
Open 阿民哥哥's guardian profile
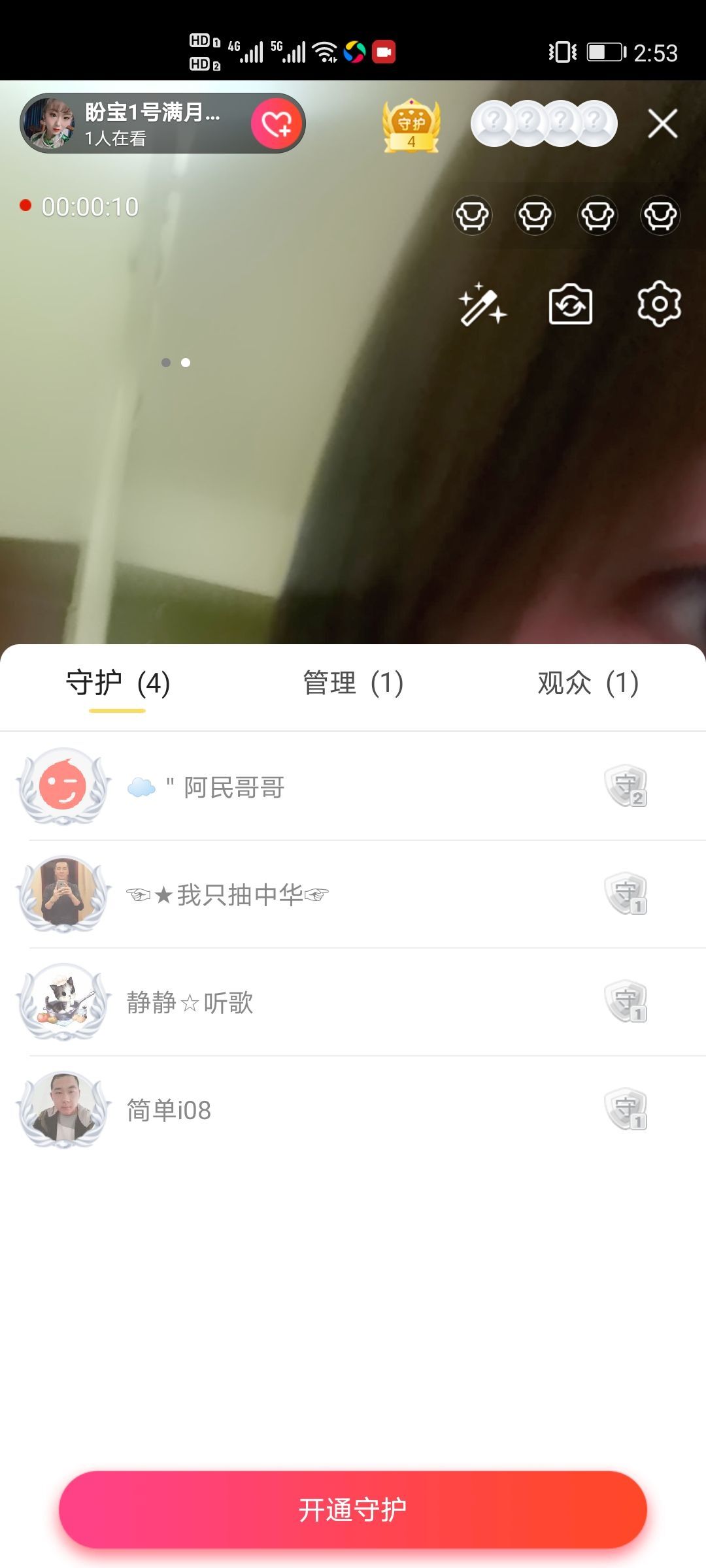(234, 787)
